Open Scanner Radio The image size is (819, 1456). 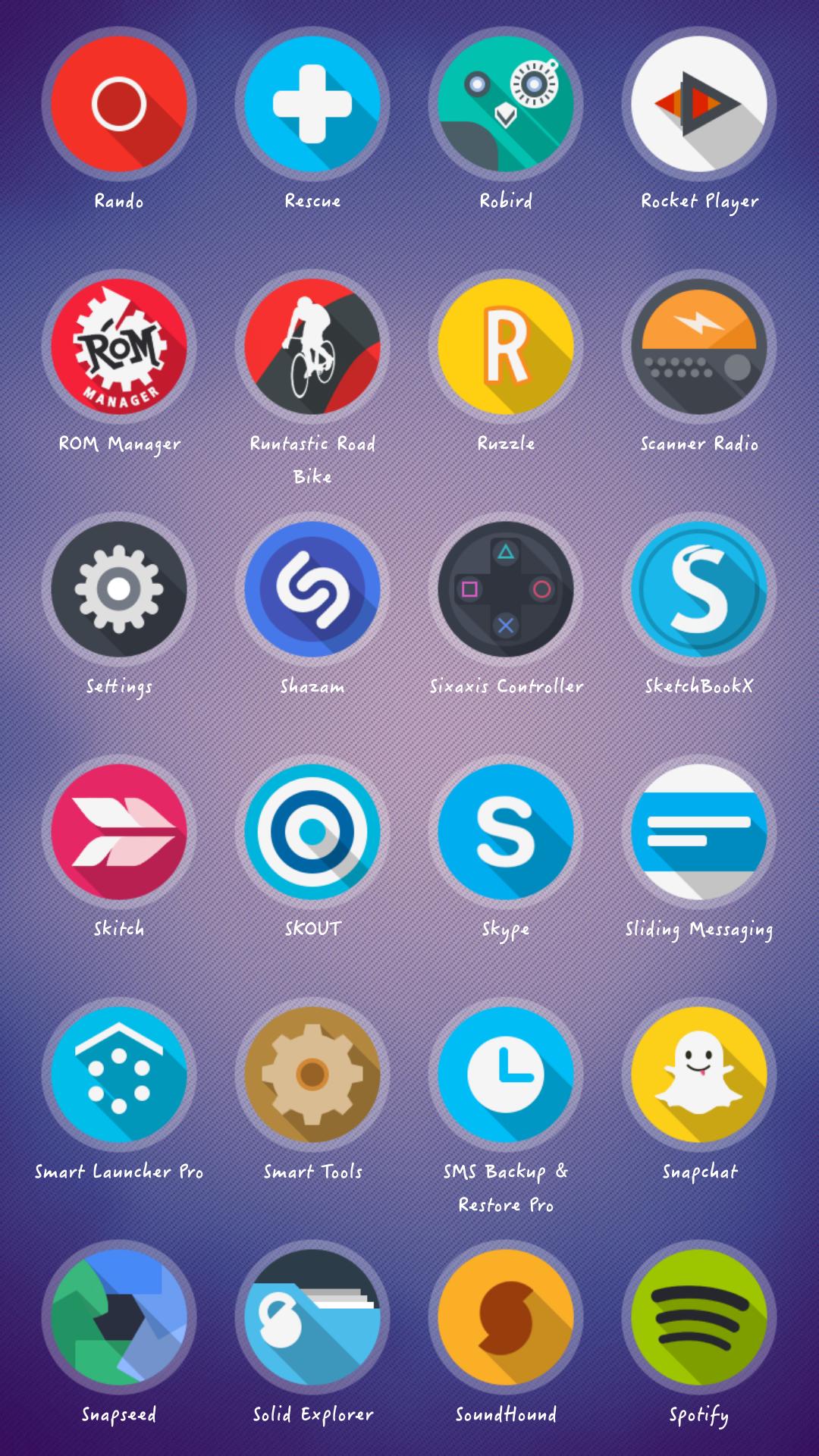(699, 346)
